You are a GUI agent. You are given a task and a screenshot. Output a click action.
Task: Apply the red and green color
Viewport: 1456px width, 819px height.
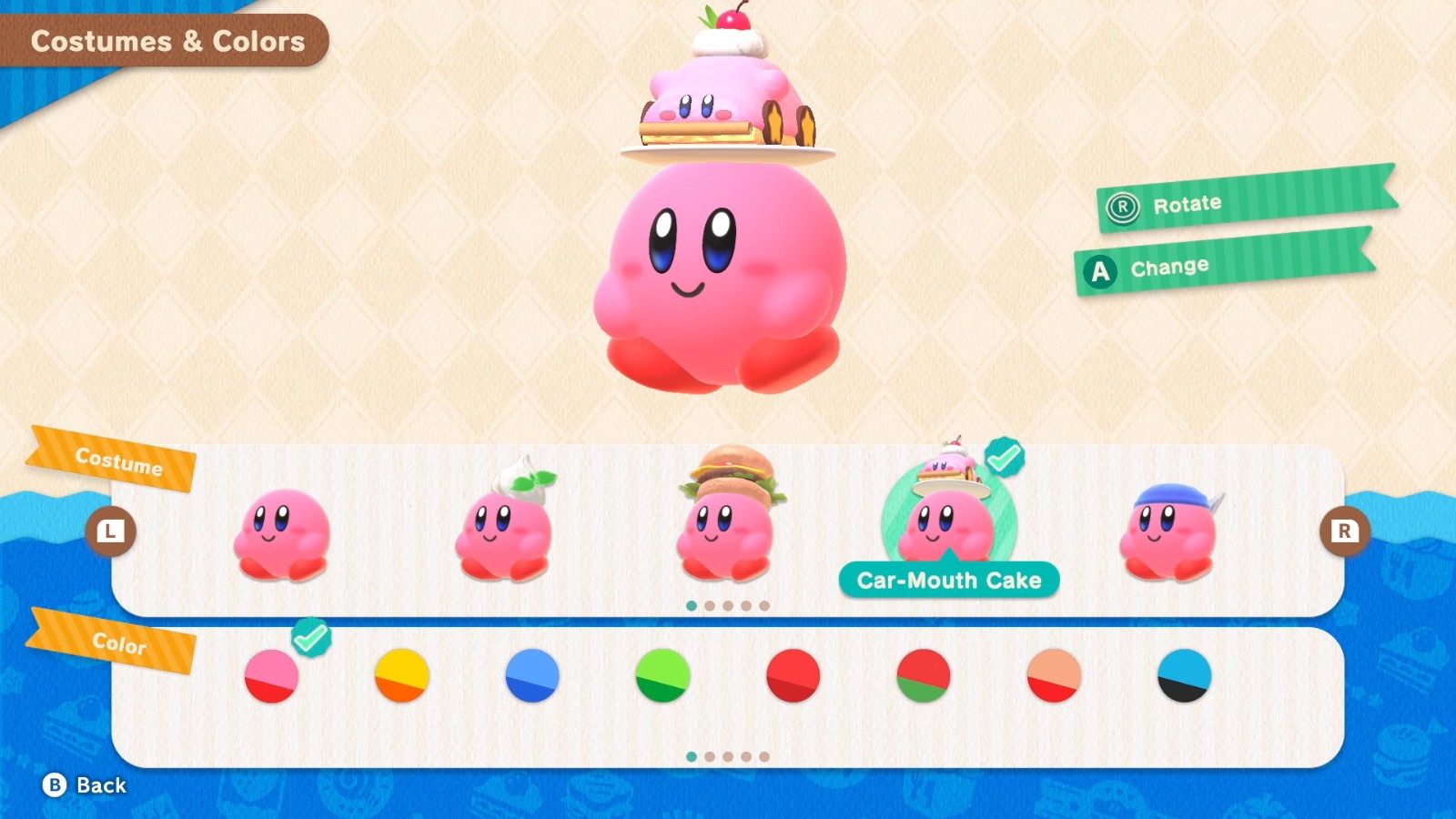click(x=924, y=676)
